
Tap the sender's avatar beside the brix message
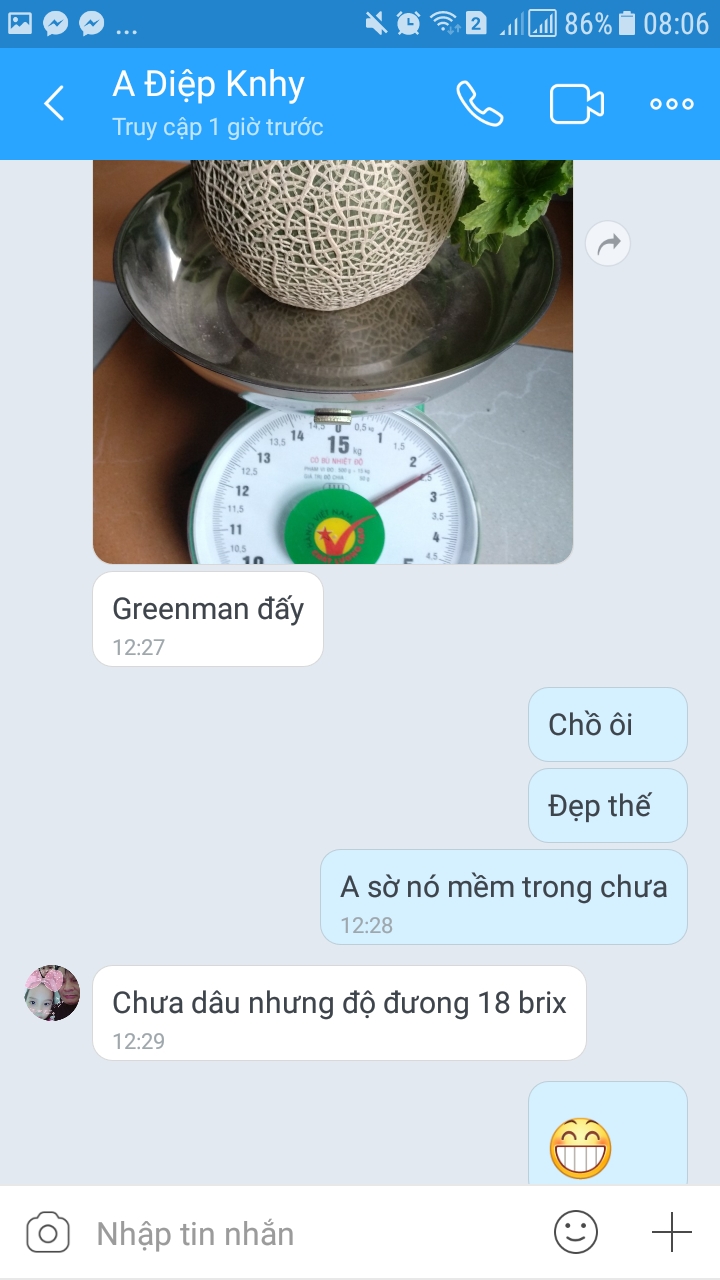tap(52, 993)
